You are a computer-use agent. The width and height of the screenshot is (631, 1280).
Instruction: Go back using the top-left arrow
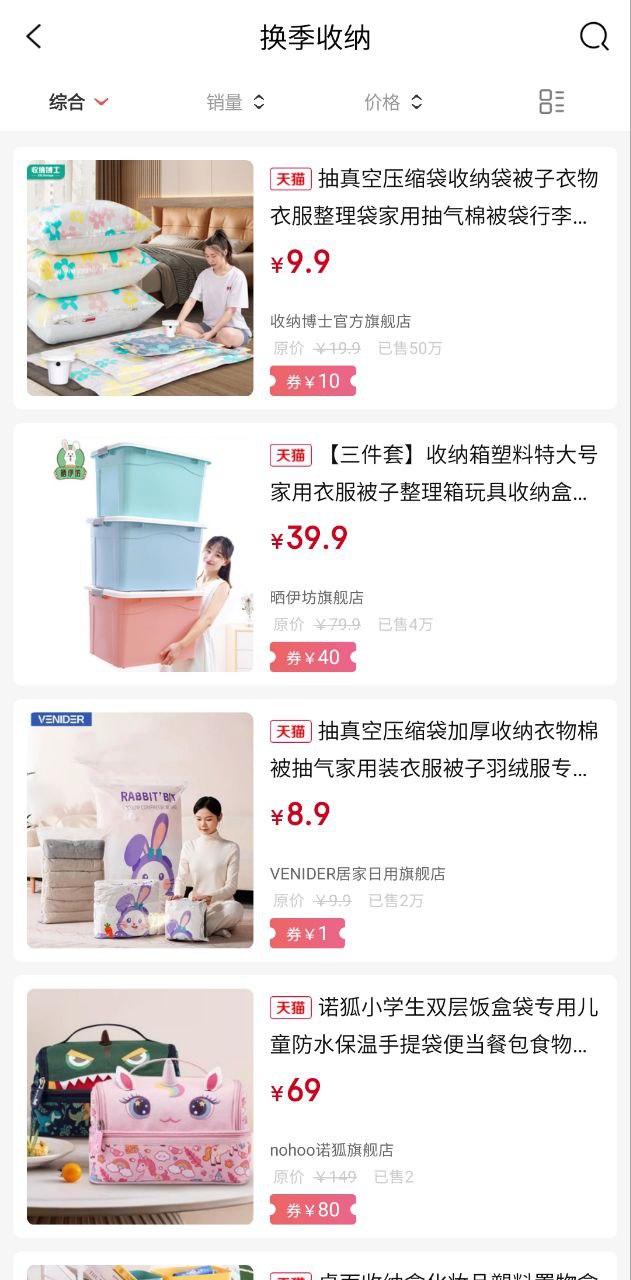tap(34, 37)
